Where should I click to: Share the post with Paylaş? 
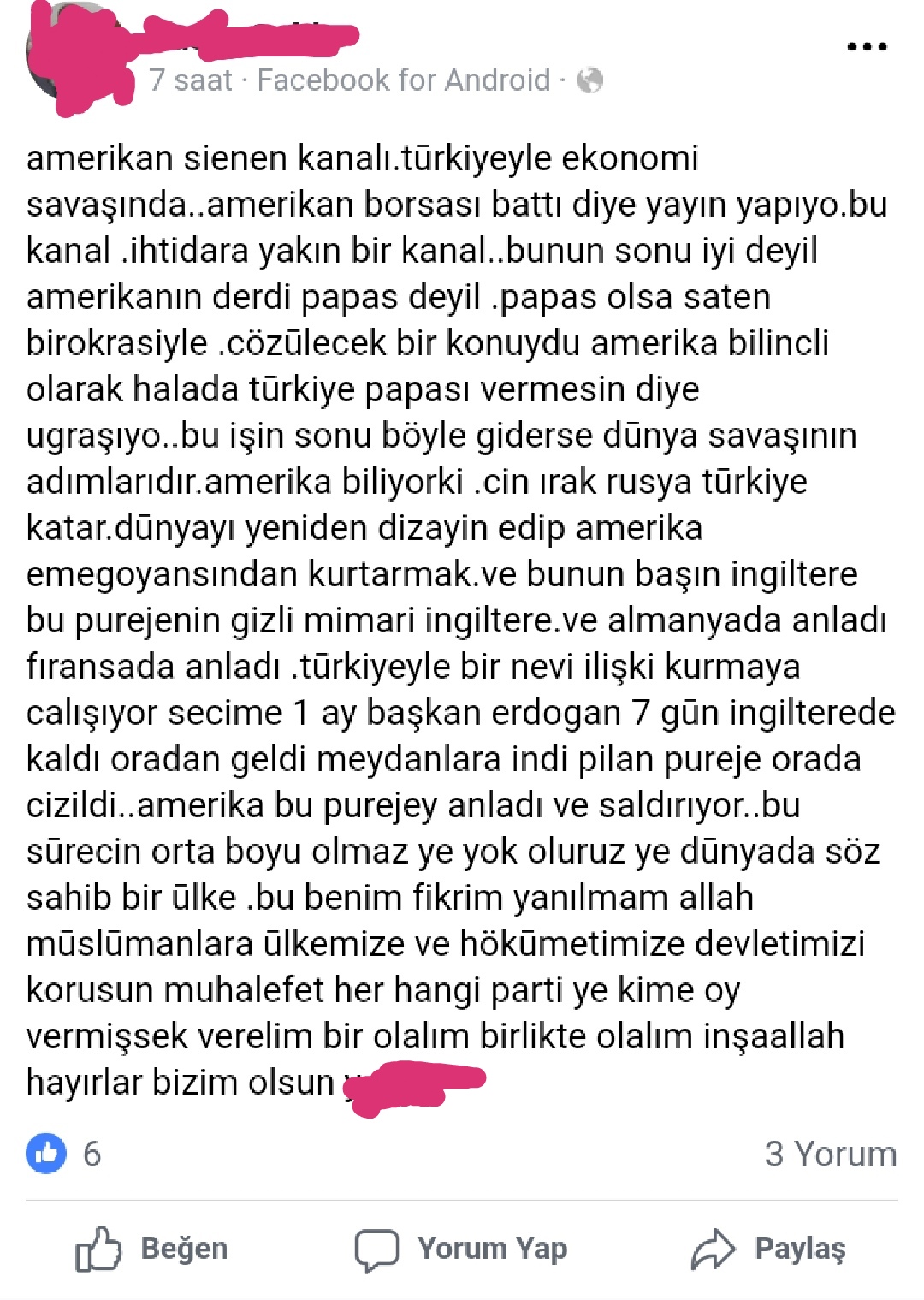[x=768, y=1249]
